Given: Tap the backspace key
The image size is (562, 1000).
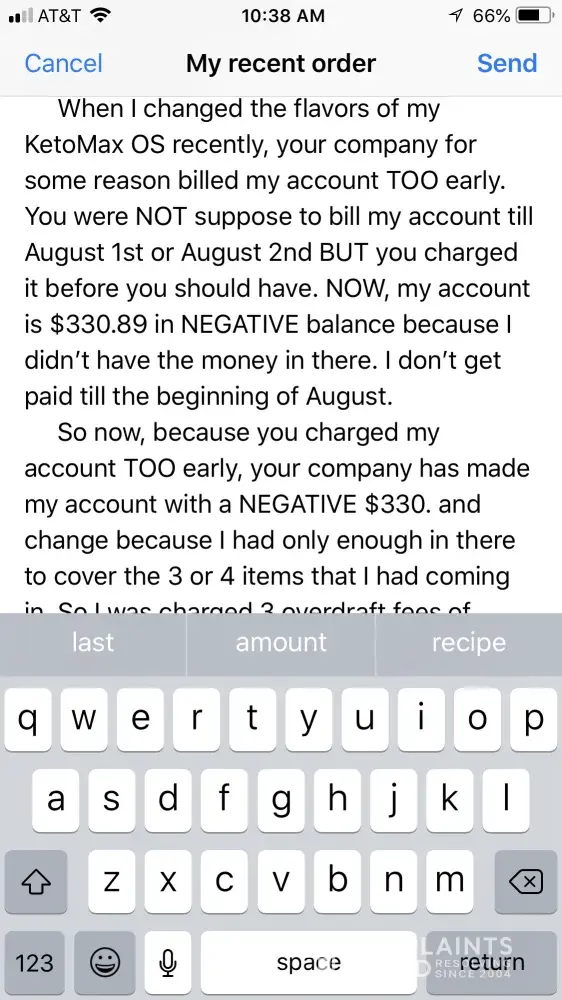Looking at the screenshot, I should tap(526, 882).
